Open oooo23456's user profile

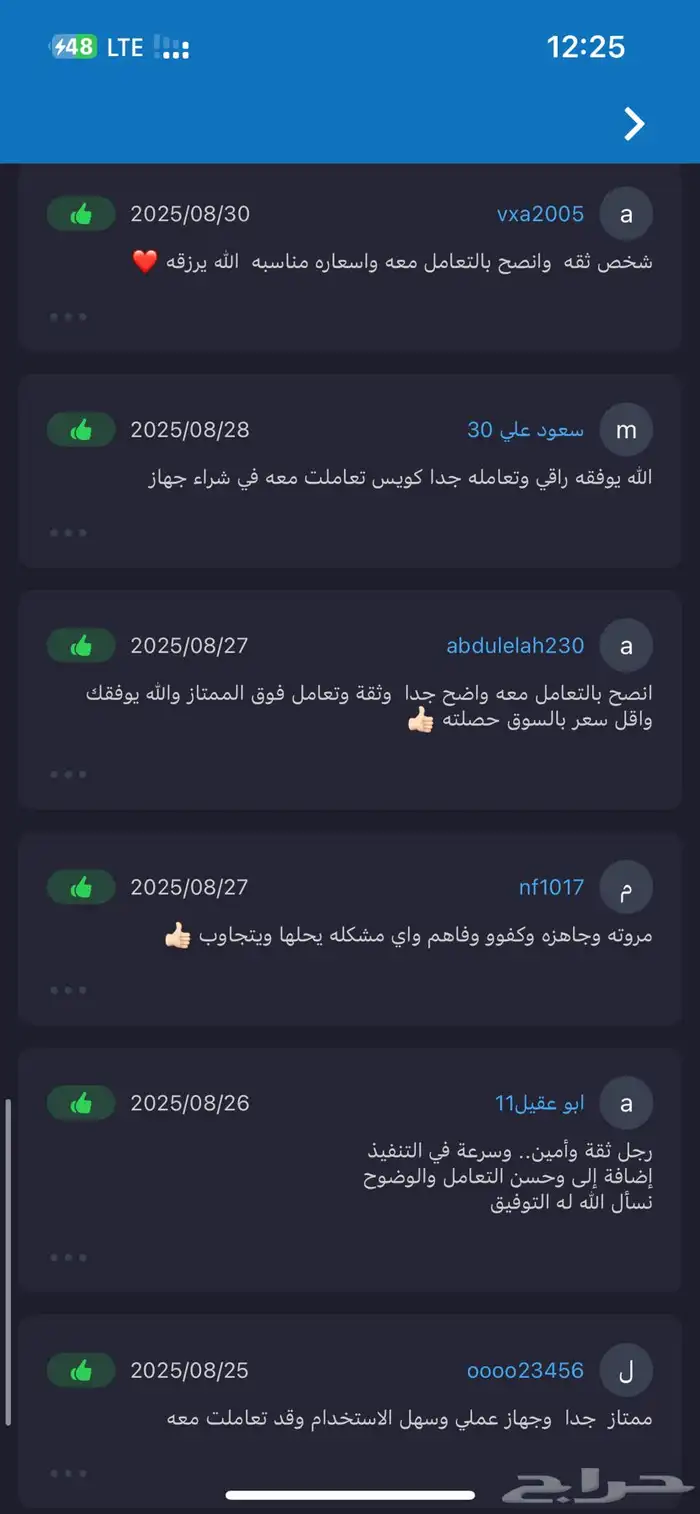(x=525, y=1370)
